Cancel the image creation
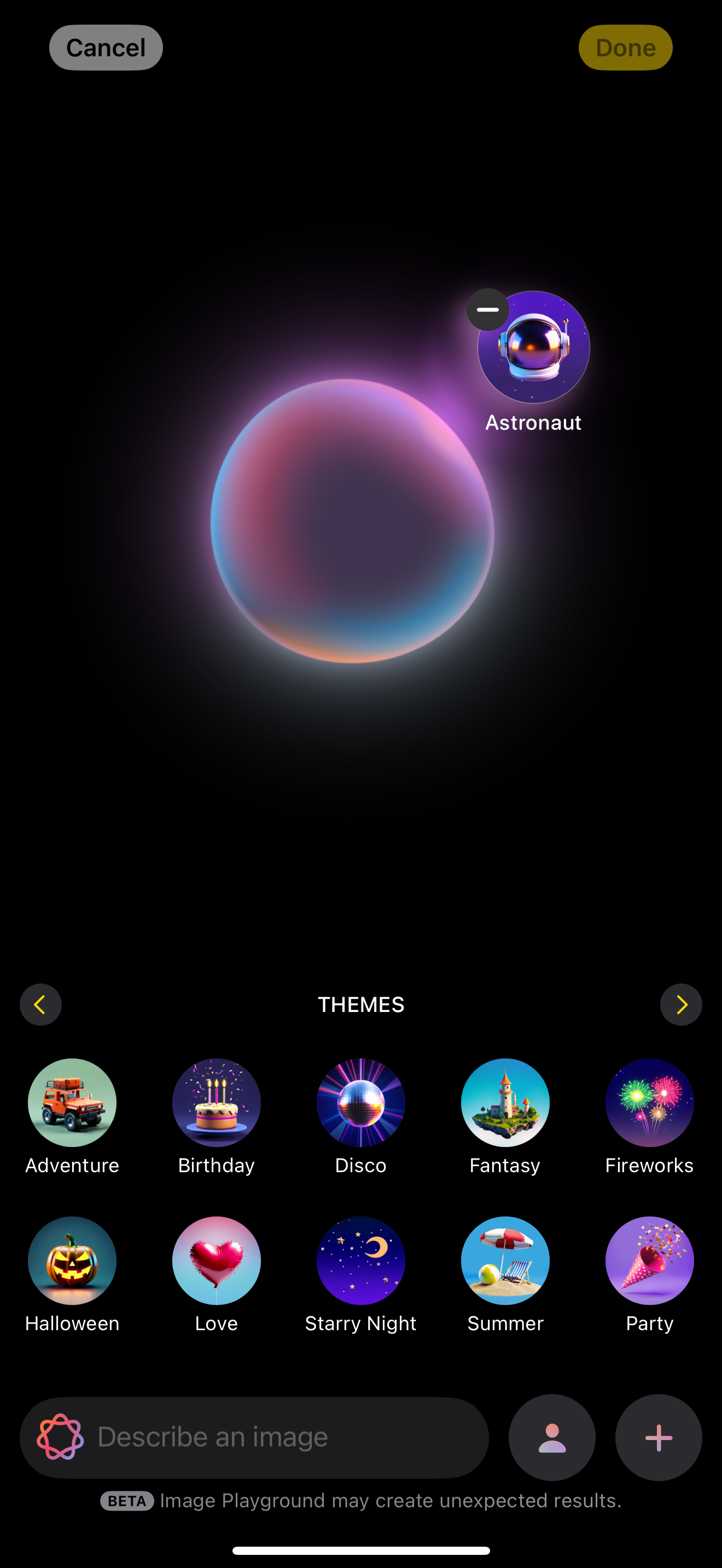Screen dimensions: 722x1568 click(106, 48)
